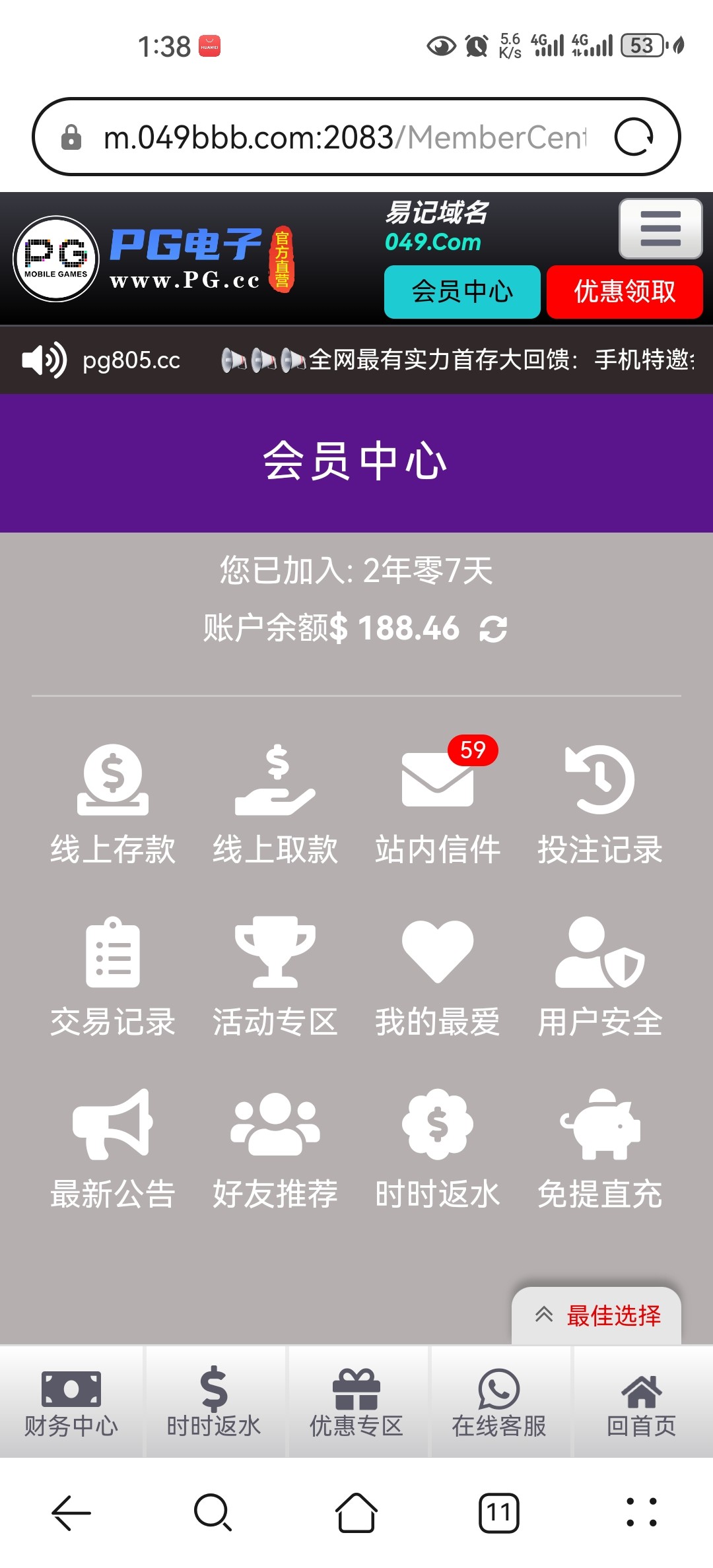The height and width of the screenshot is (1568, 713).
Task: Open 免提直充 piggy bank item
Action: (600, 1150)
